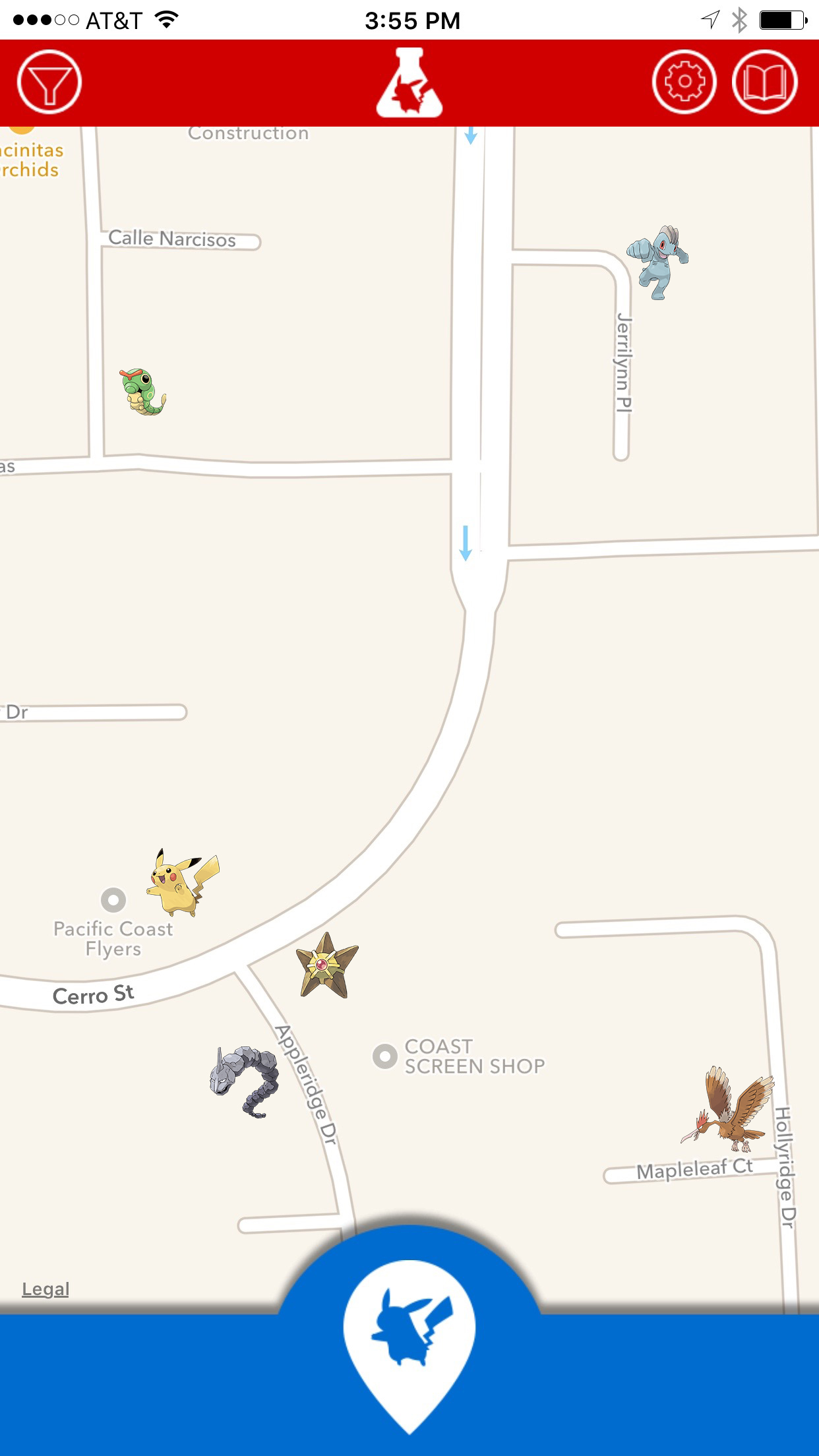The image size is (819, 1456).
Task: Open the Pokédex book icon
Action: [x=764, y=82]
